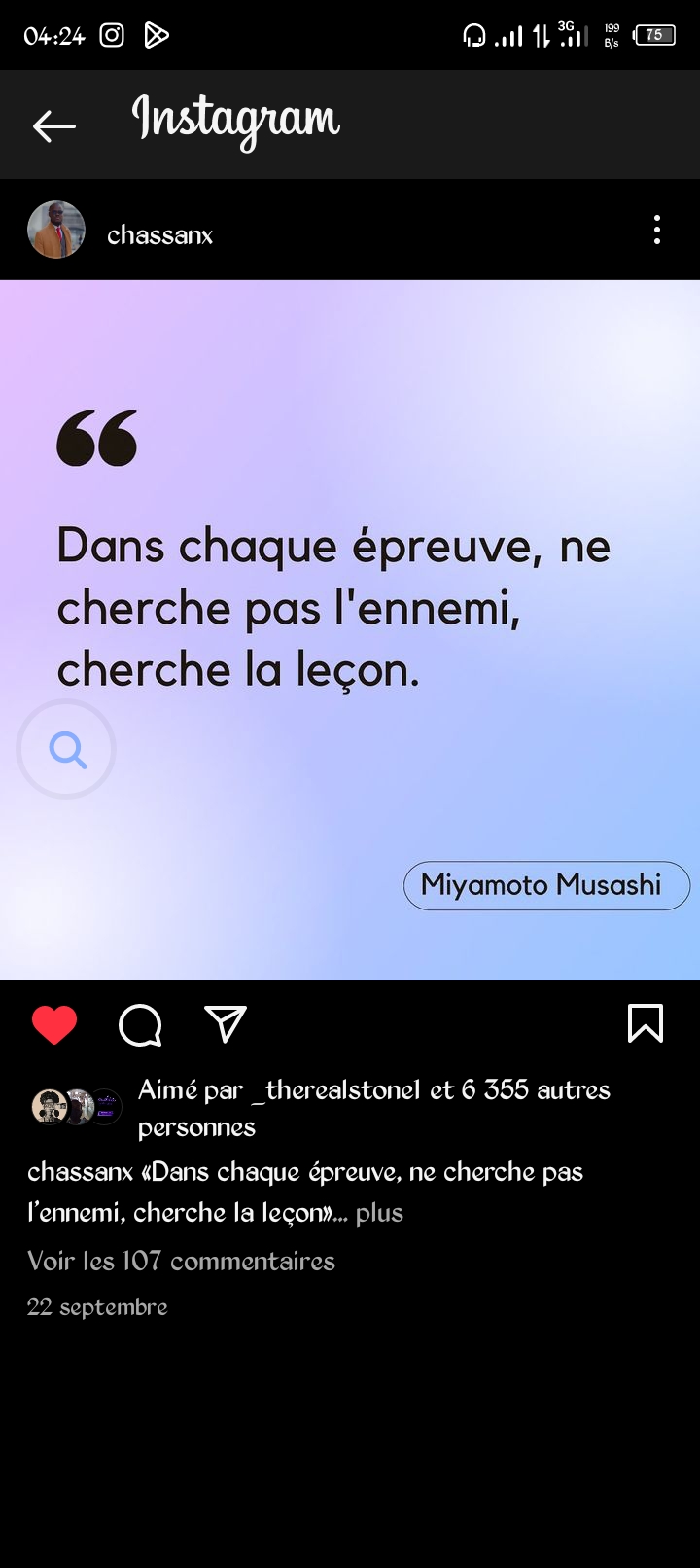Unlike the post with the red heart
This screenshot has width=700, height=1568.
click(54, 1025)
